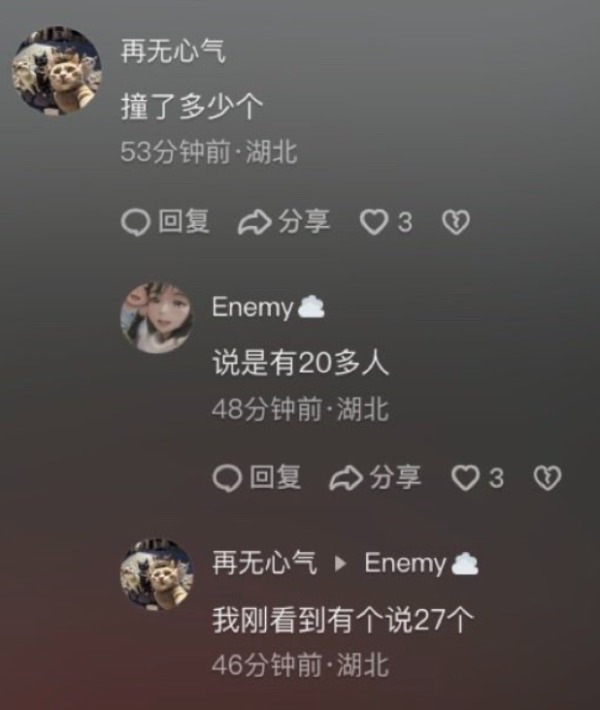Reply to the comment "撞了多少个"
The width and height of the screenshot is (600, 710).
point(165,222)
